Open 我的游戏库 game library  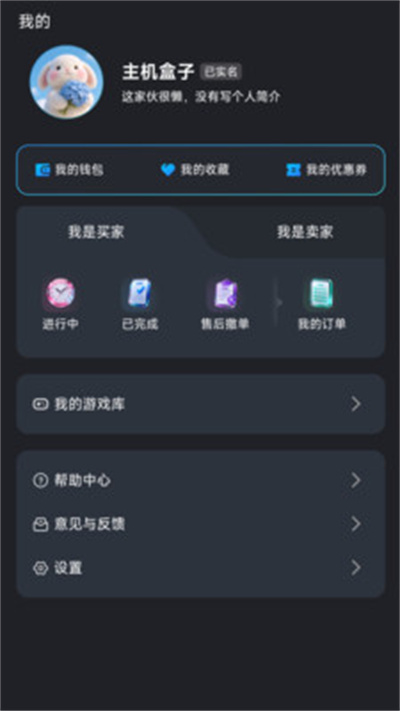pyautogui.click(x=200, y=404)
